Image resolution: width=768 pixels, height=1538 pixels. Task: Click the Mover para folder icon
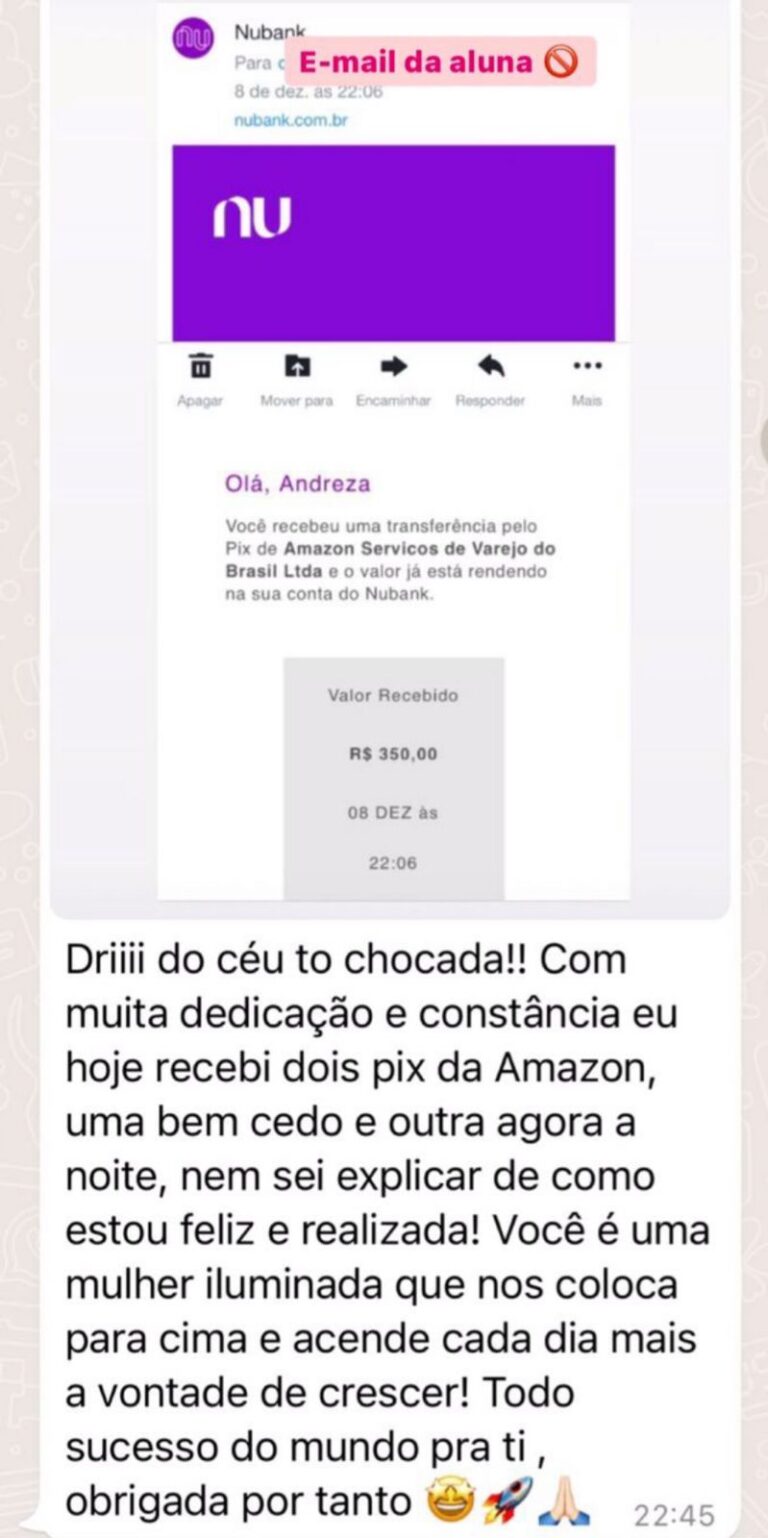click(x=297, y=370)
